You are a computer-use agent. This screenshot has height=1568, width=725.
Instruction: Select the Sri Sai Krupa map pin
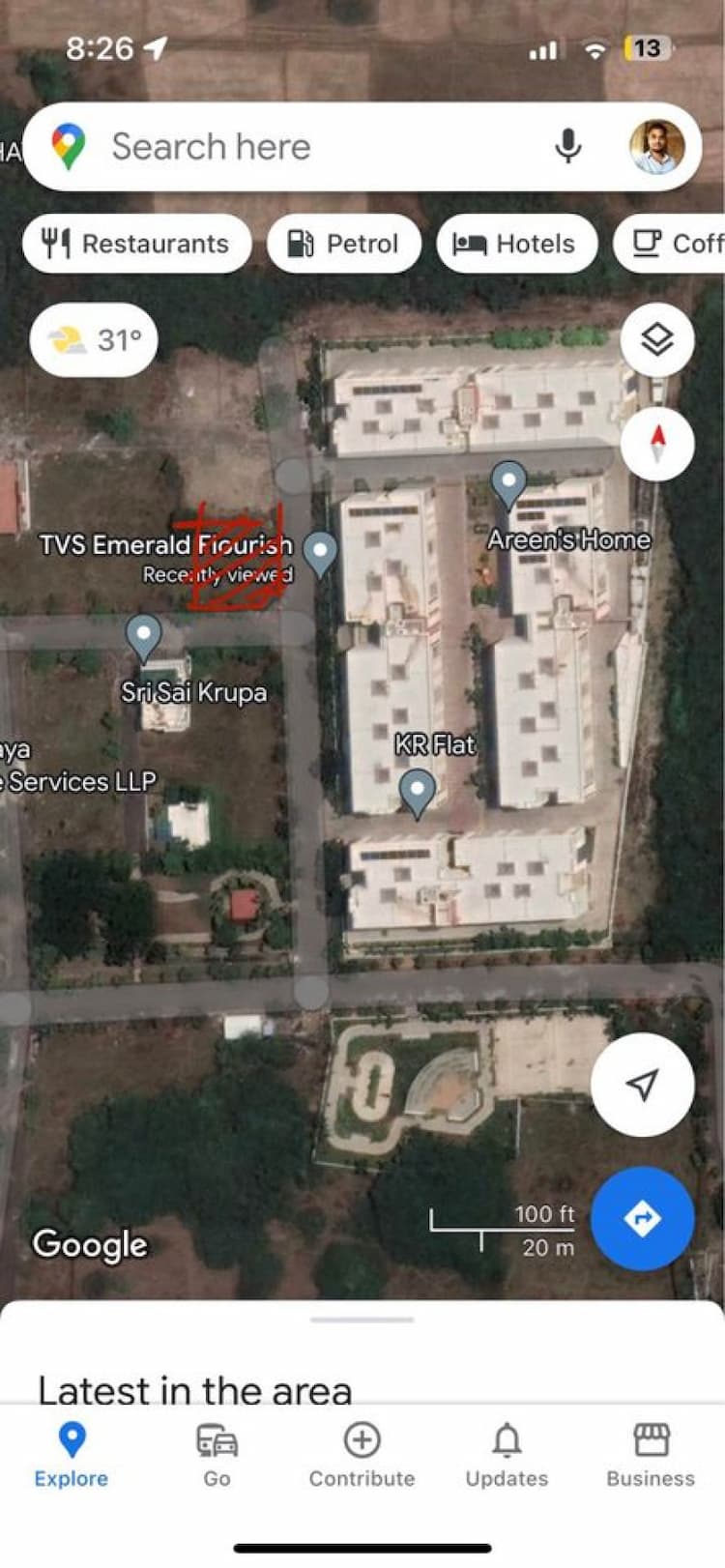point(145,636)
